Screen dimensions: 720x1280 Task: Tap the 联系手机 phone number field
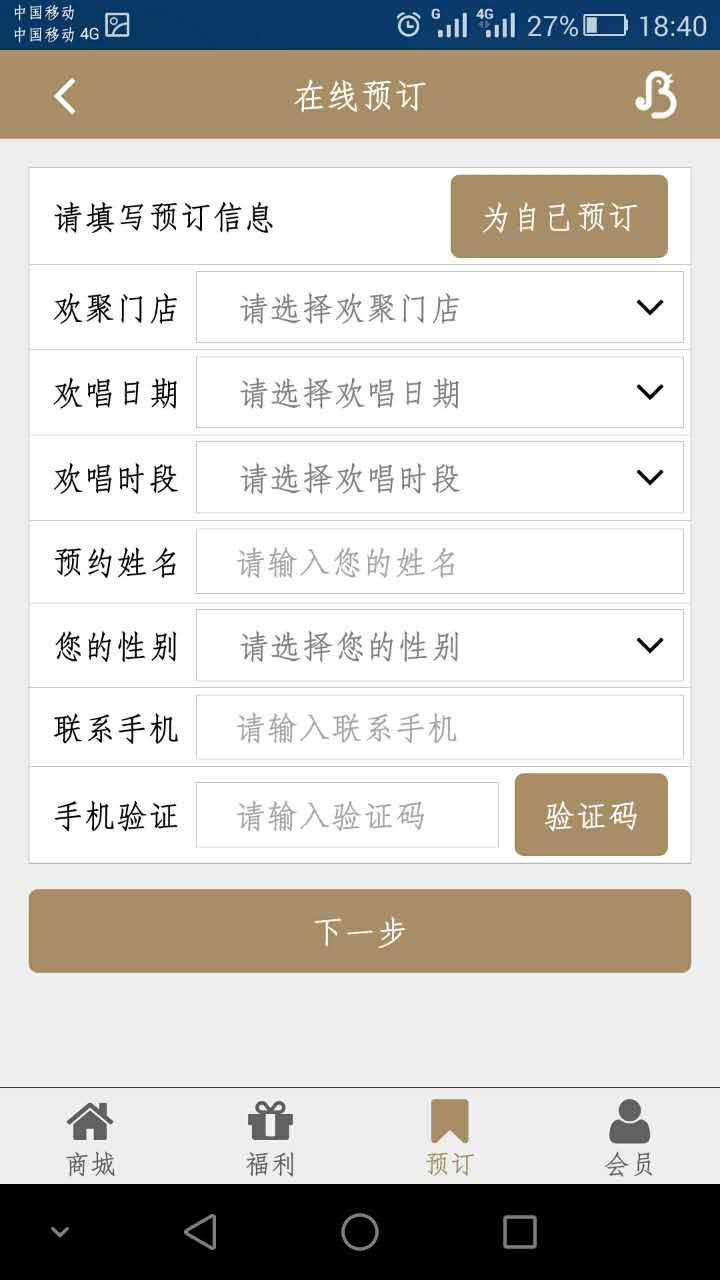pos(440,728)
